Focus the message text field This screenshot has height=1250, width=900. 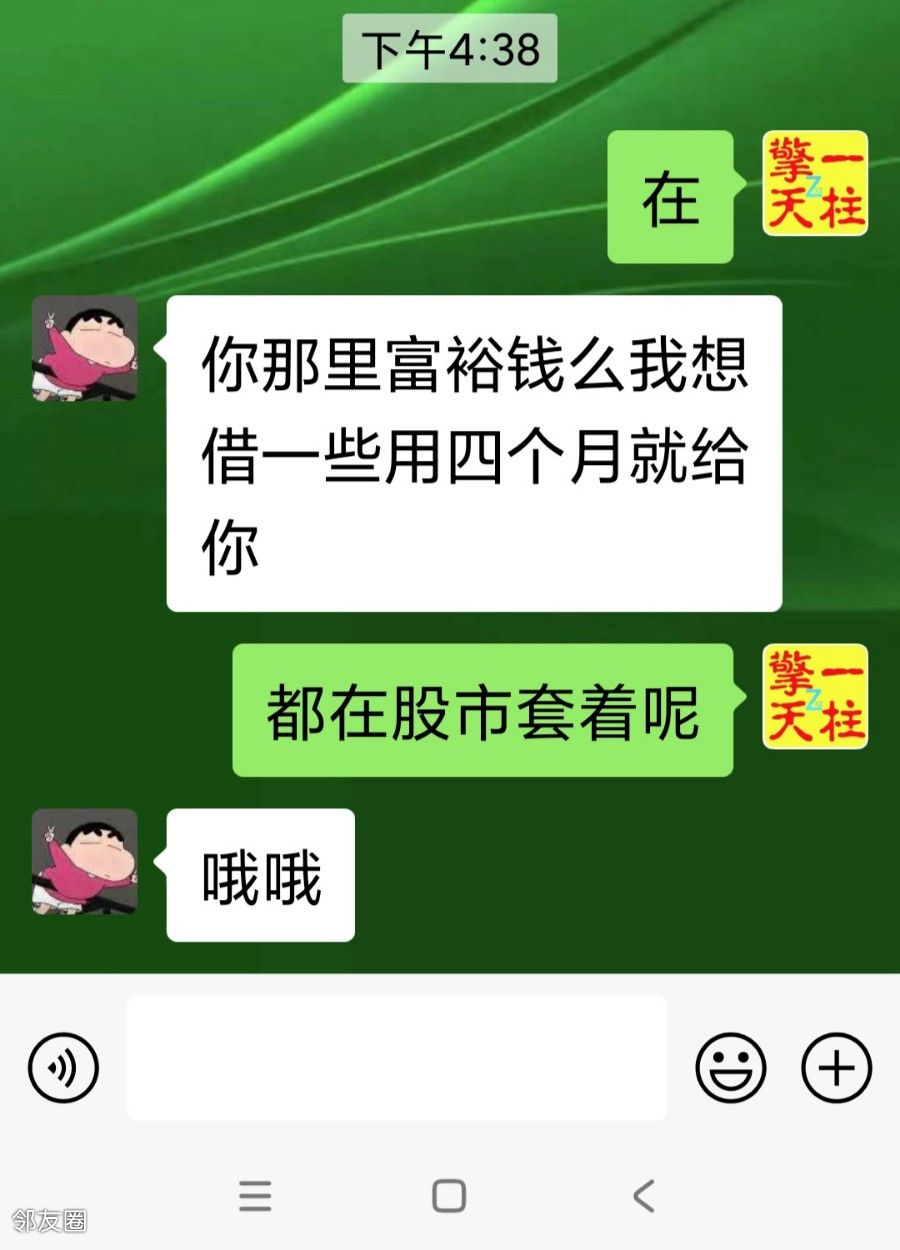coord(396,1058)
